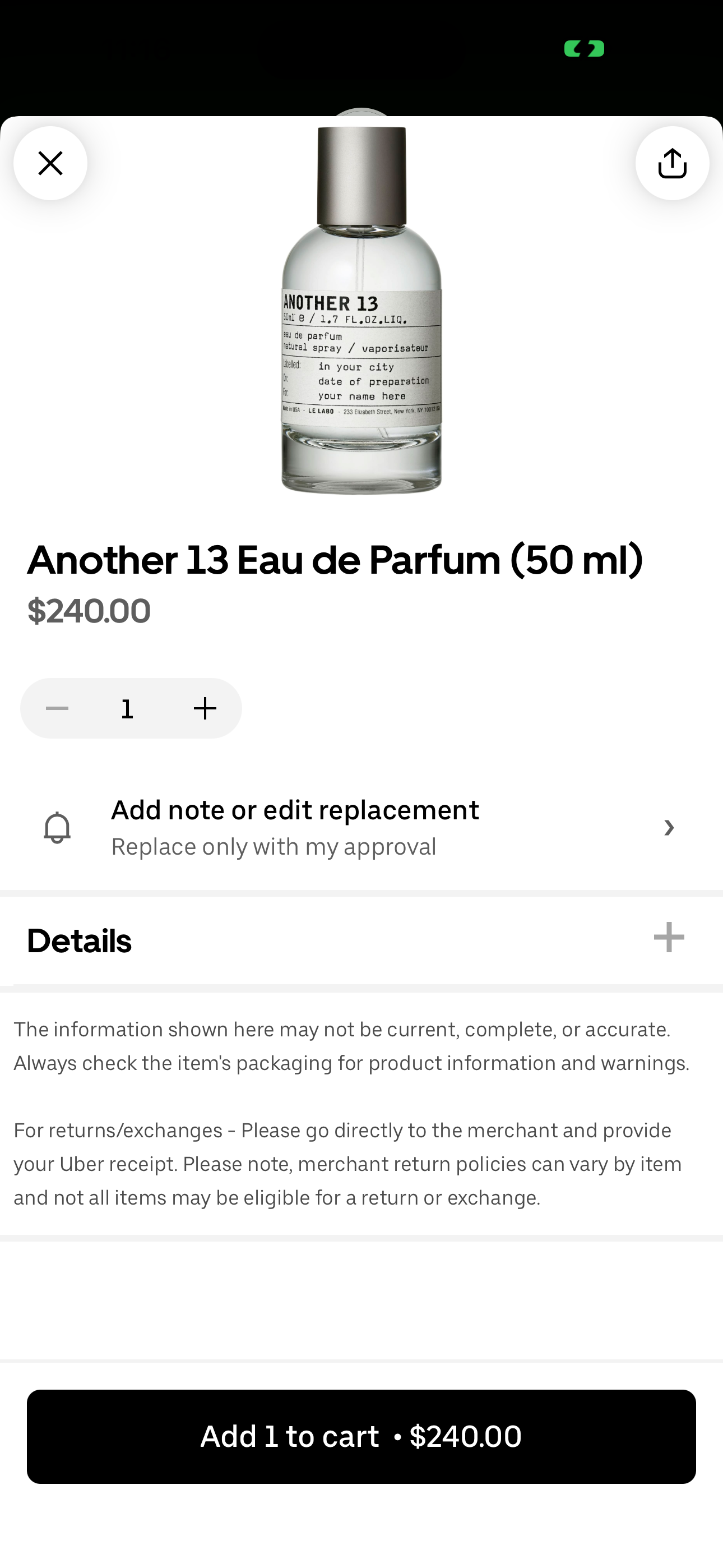This screenshot has width=723, height=1568.
Task: Add 1 to cart for $240.00
Action: pyautogui.click(x=361, y=1436)
